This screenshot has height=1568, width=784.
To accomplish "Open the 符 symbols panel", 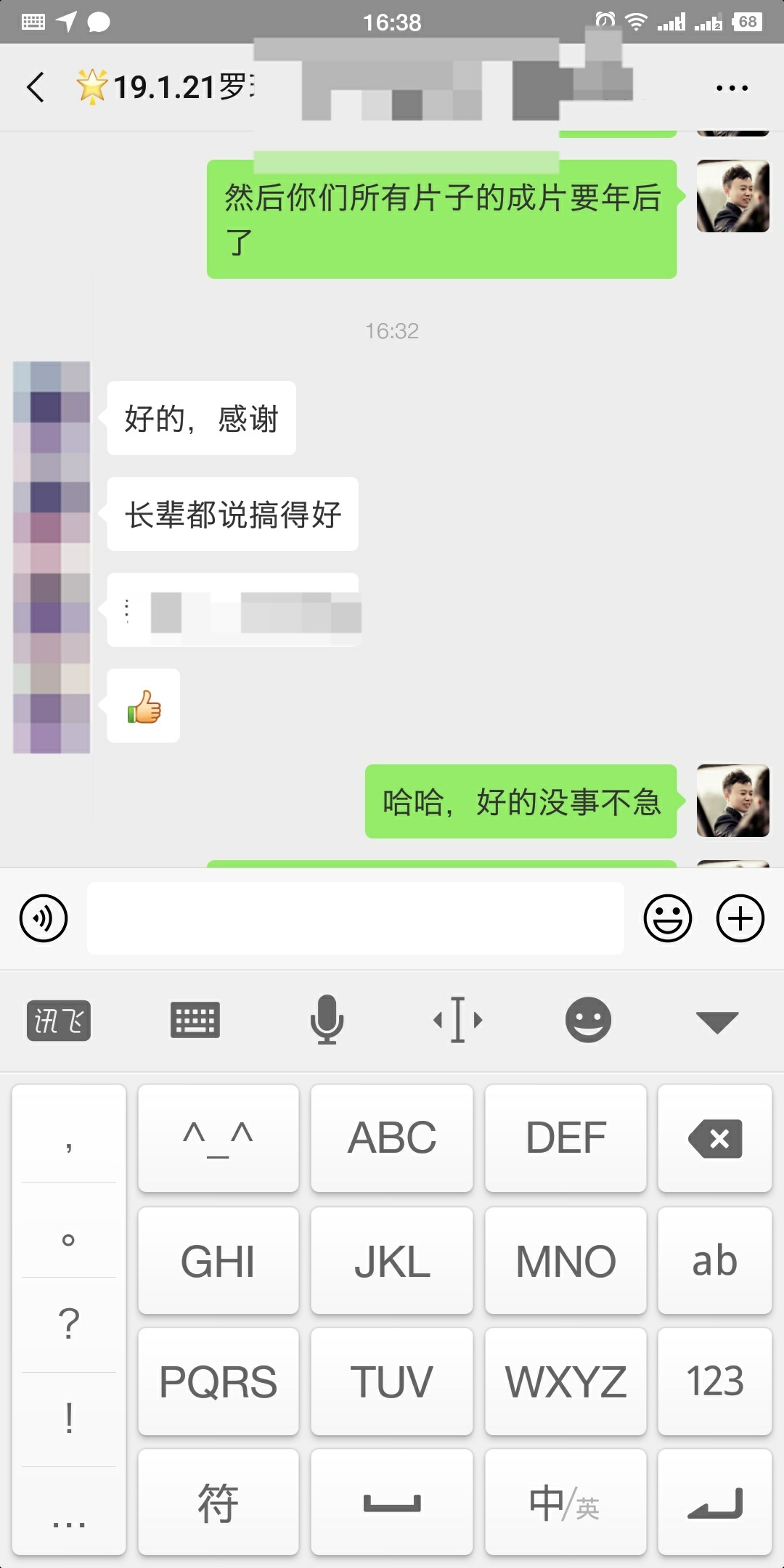I will (x=219, y=1502).
